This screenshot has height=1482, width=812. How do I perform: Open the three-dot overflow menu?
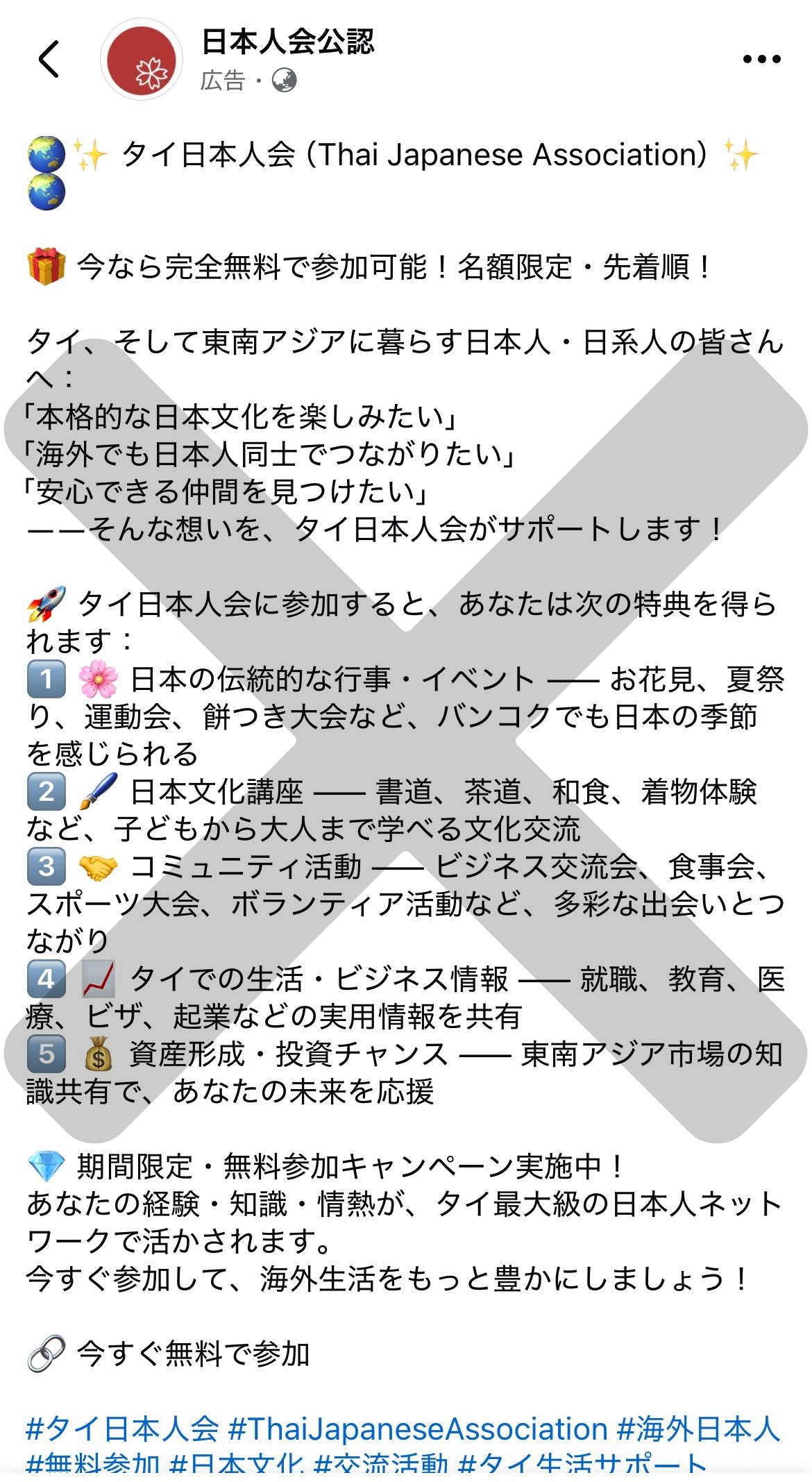(761, 60)
